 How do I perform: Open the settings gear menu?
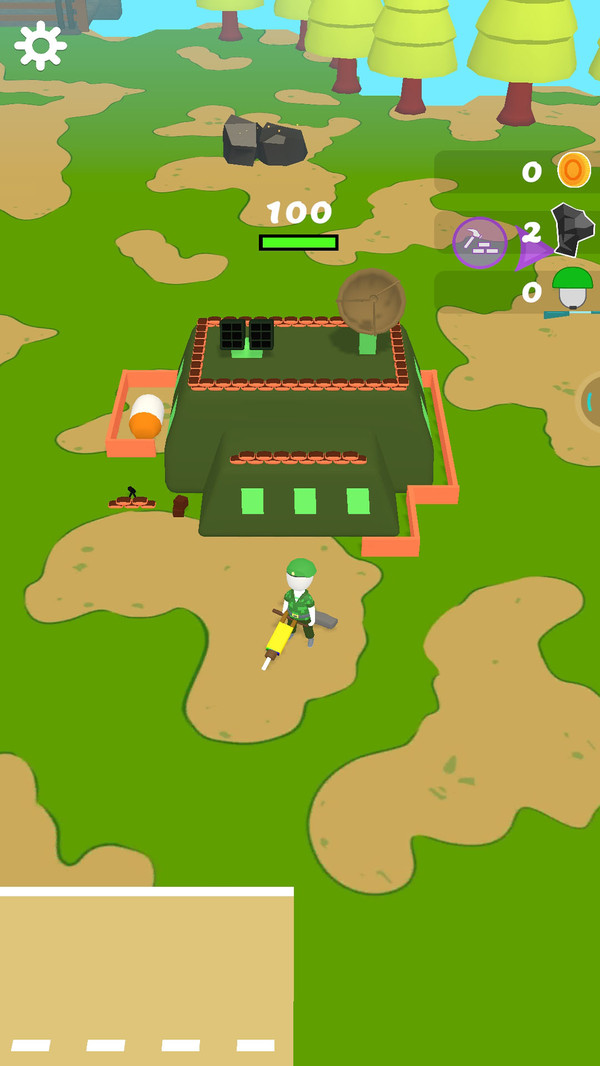coord(40,45)
